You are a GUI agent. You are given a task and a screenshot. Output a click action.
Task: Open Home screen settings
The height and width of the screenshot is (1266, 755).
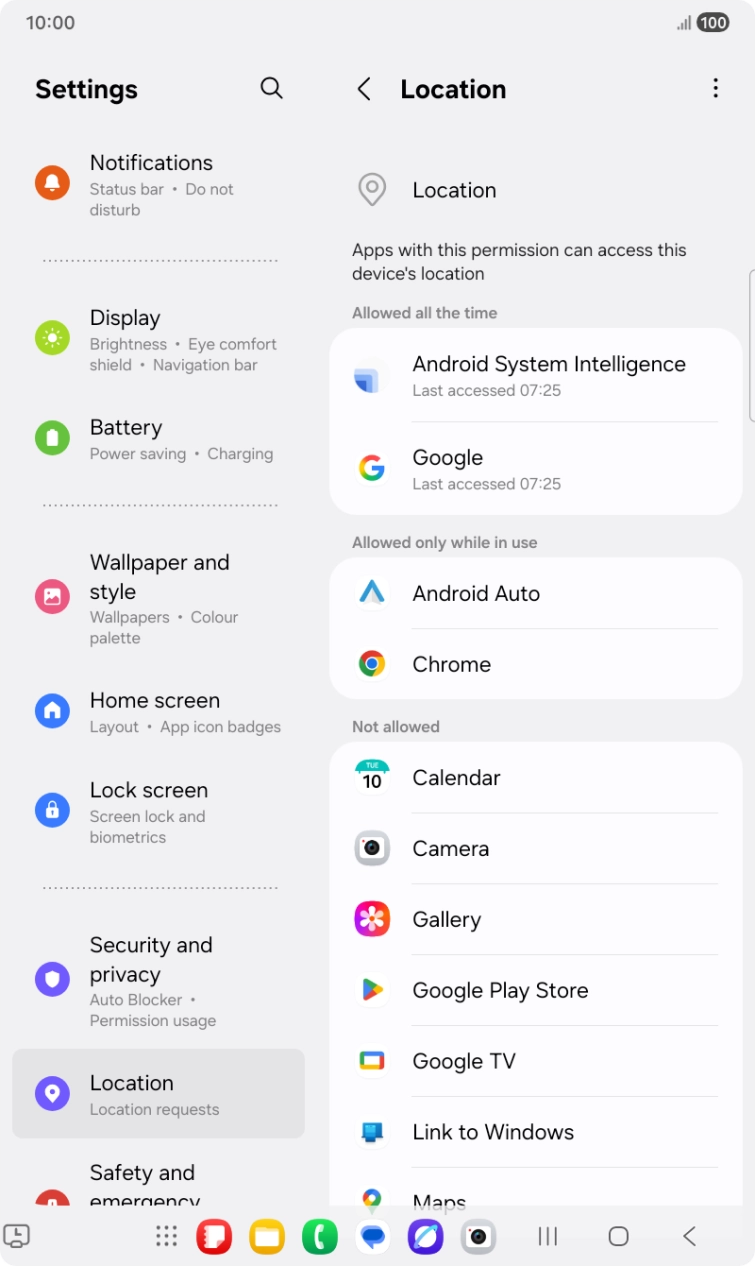[158, 712]
